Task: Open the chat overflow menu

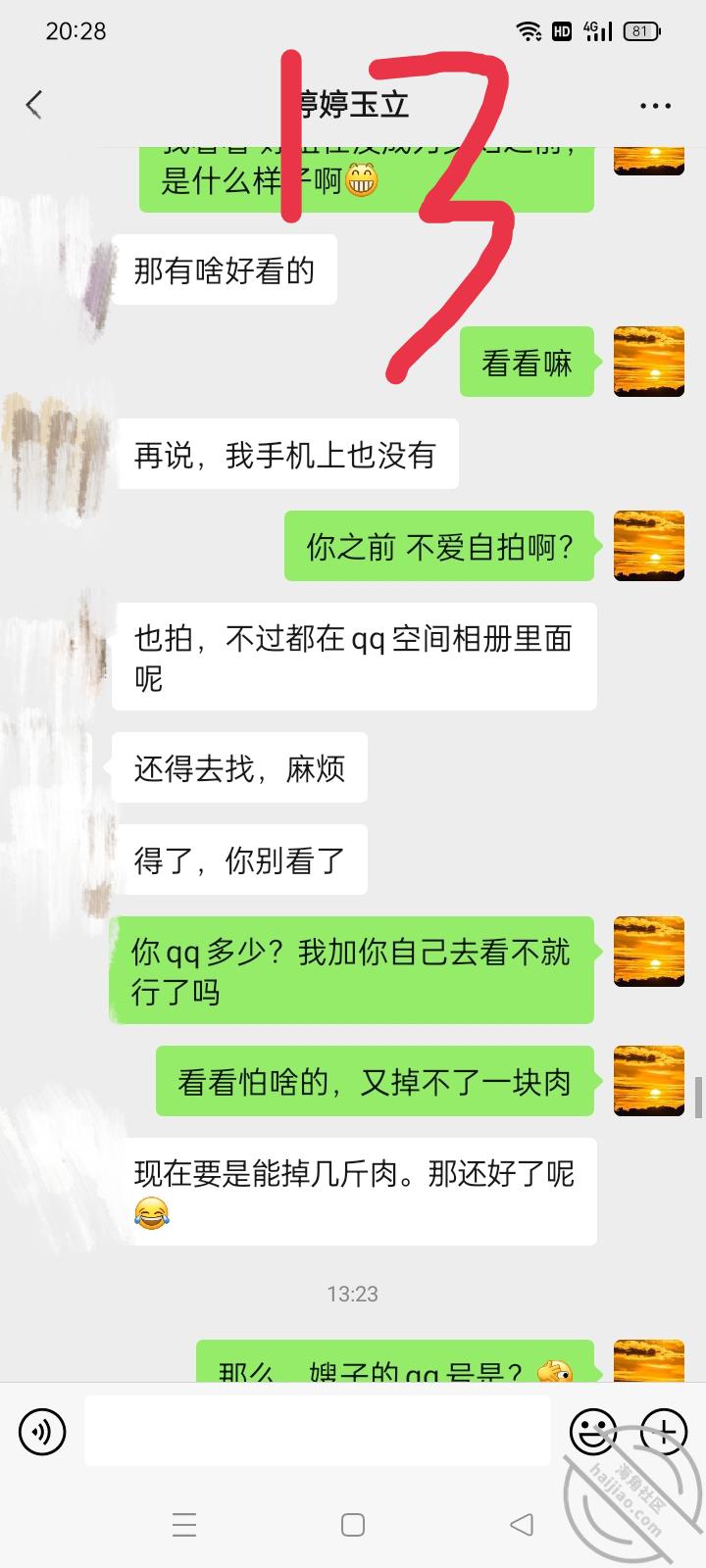Action: pyautogui.click(x=655, y=106)
